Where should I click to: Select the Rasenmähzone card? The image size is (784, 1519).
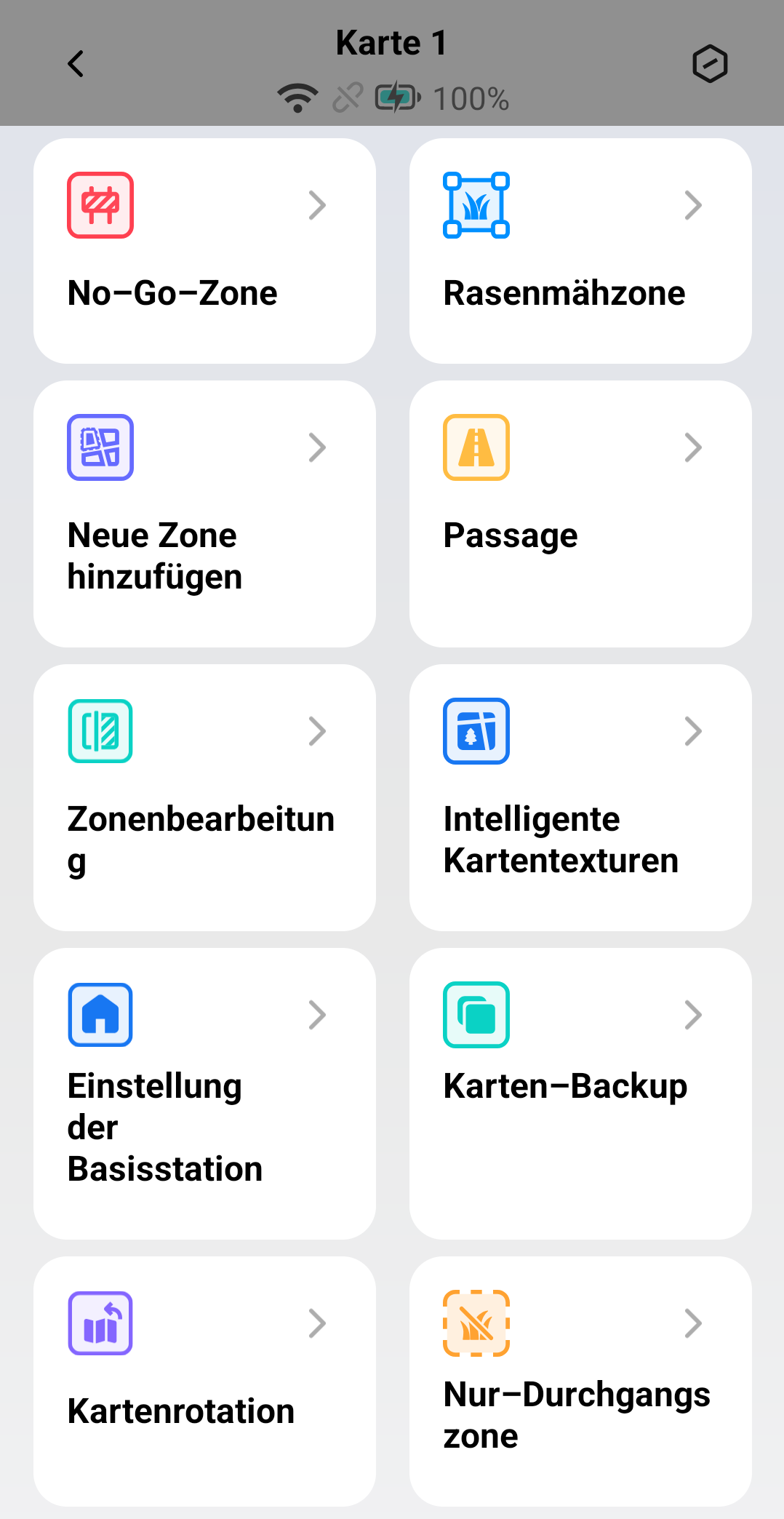pyautogui.click(x=580, y=251)
